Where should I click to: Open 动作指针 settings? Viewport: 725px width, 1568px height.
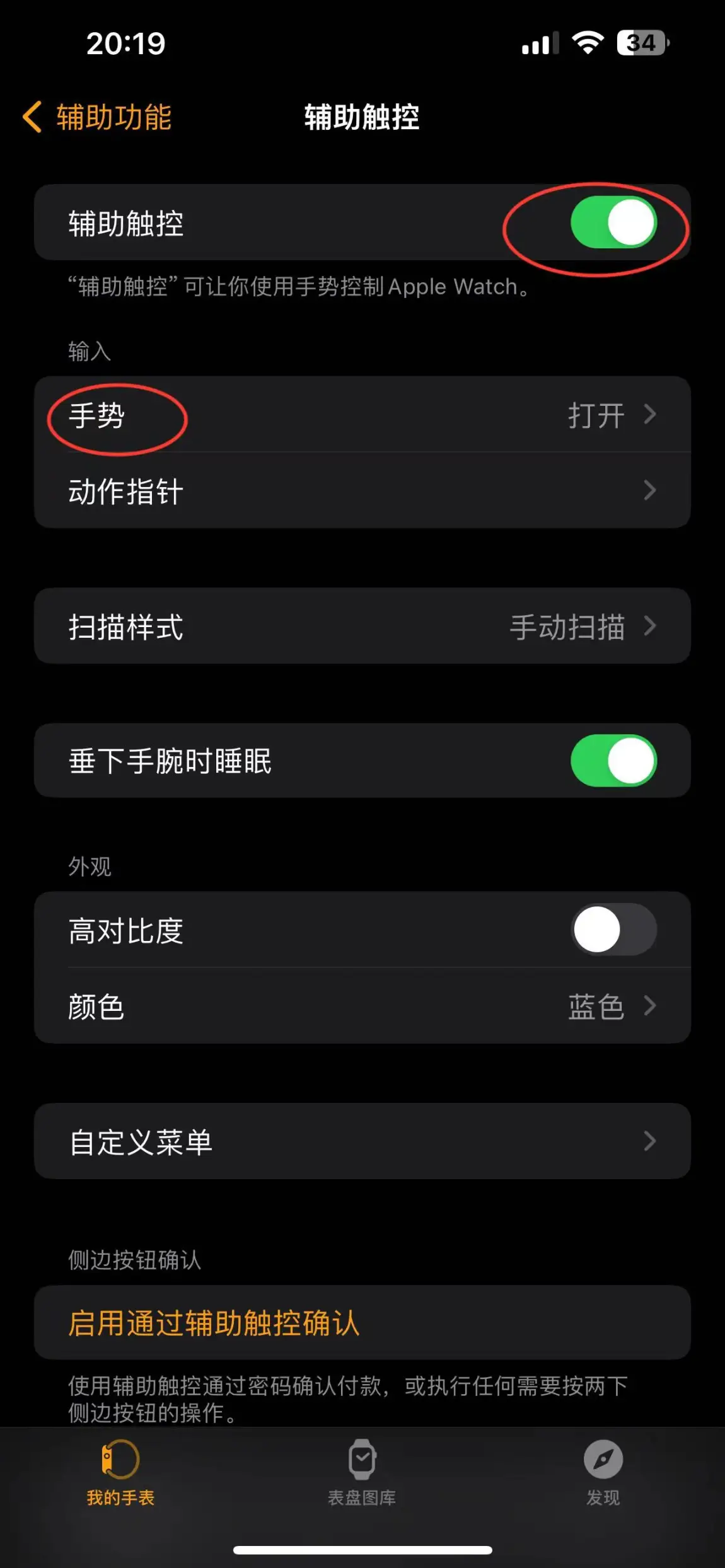(x=362, y=490)
